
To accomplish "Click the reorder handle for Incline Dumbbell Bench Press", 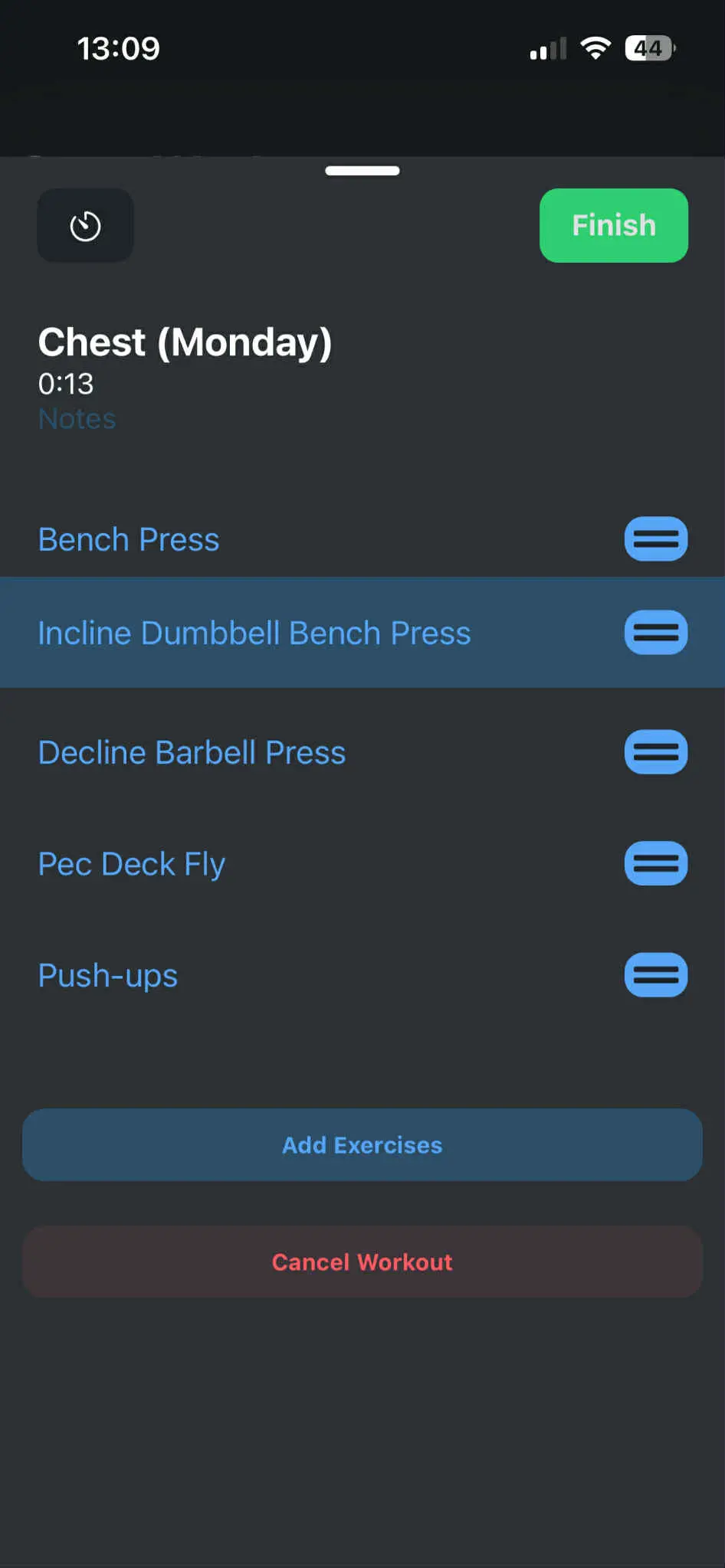I will [x=655, y=633].
